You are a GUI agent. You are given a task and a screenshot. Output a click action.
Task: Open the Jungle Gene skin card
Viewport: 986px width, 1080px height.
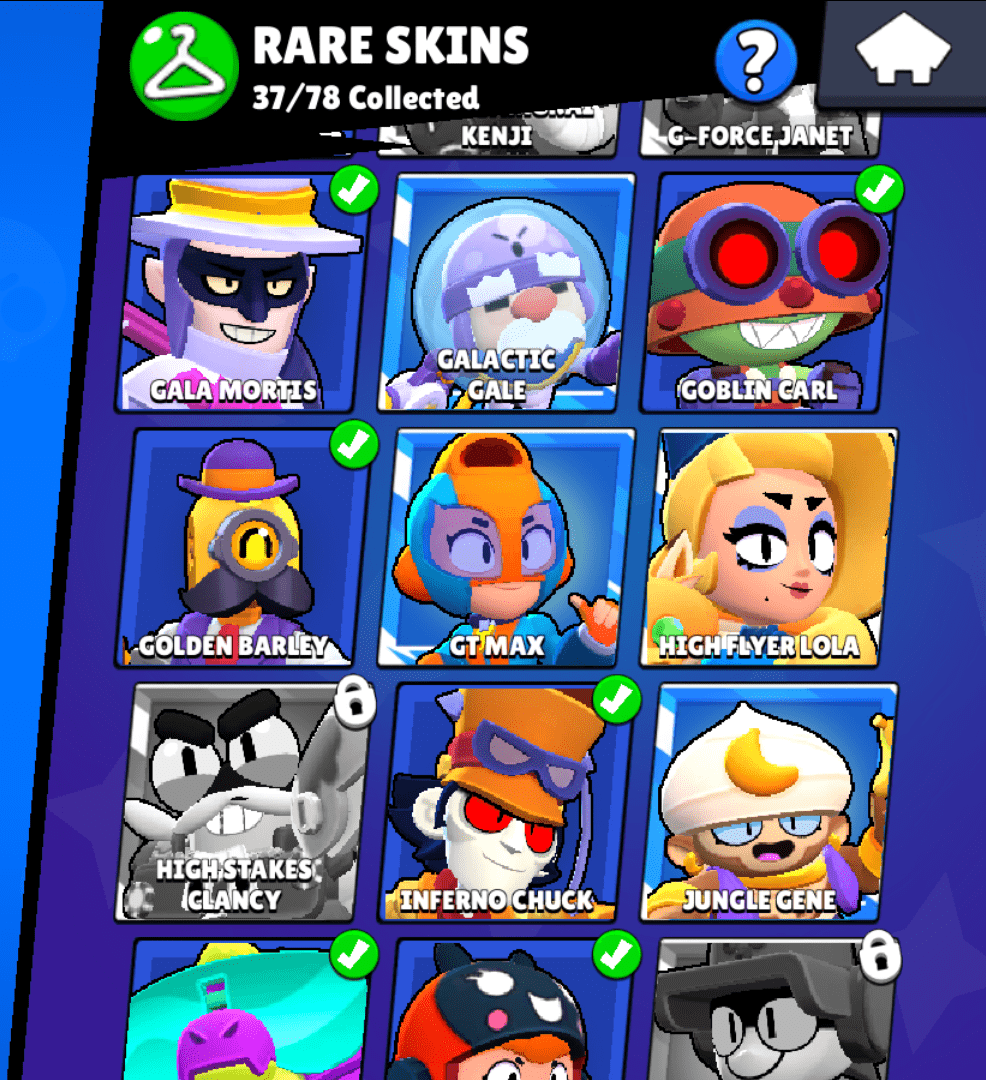[x=770, y=802]
